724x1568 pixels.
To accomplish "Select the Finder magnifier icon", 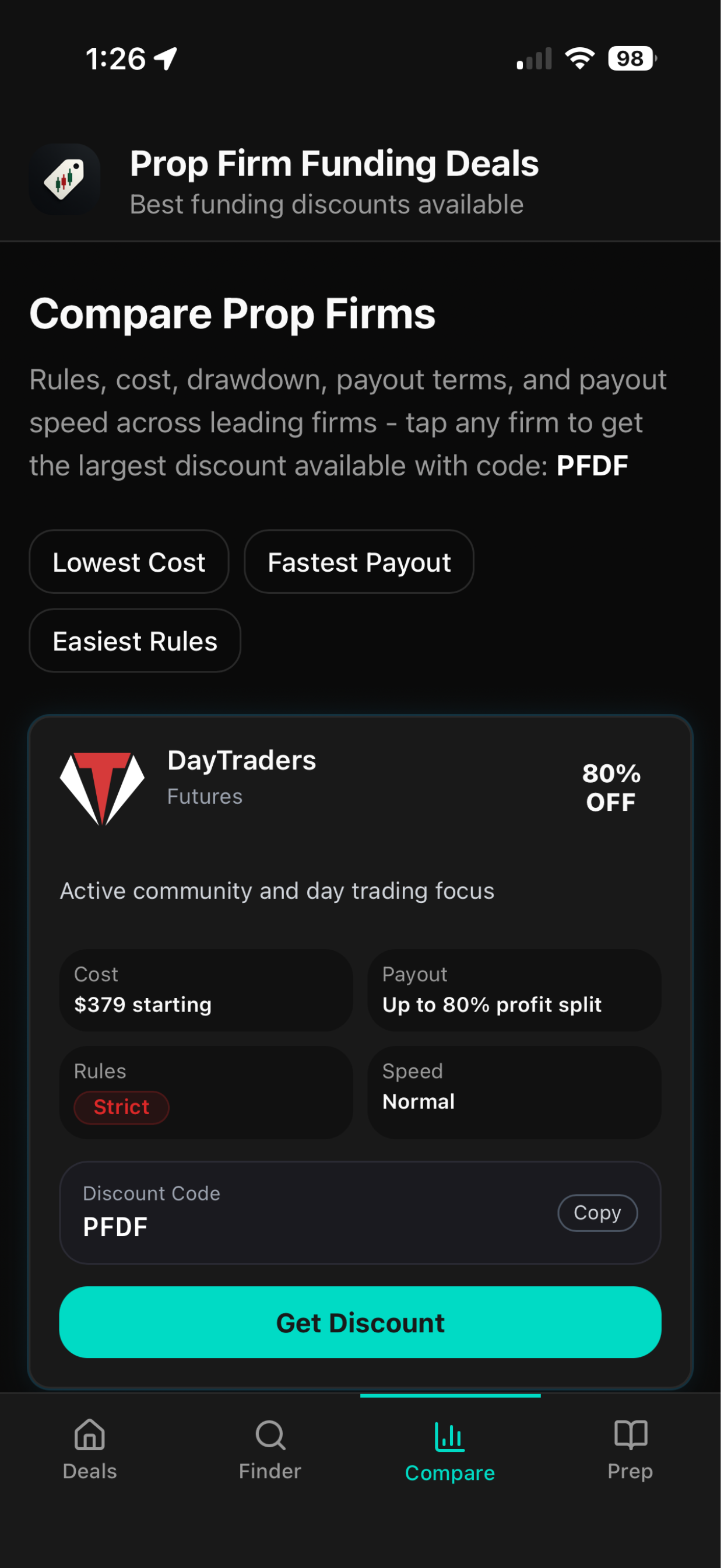I will (x=269, y=1436).
